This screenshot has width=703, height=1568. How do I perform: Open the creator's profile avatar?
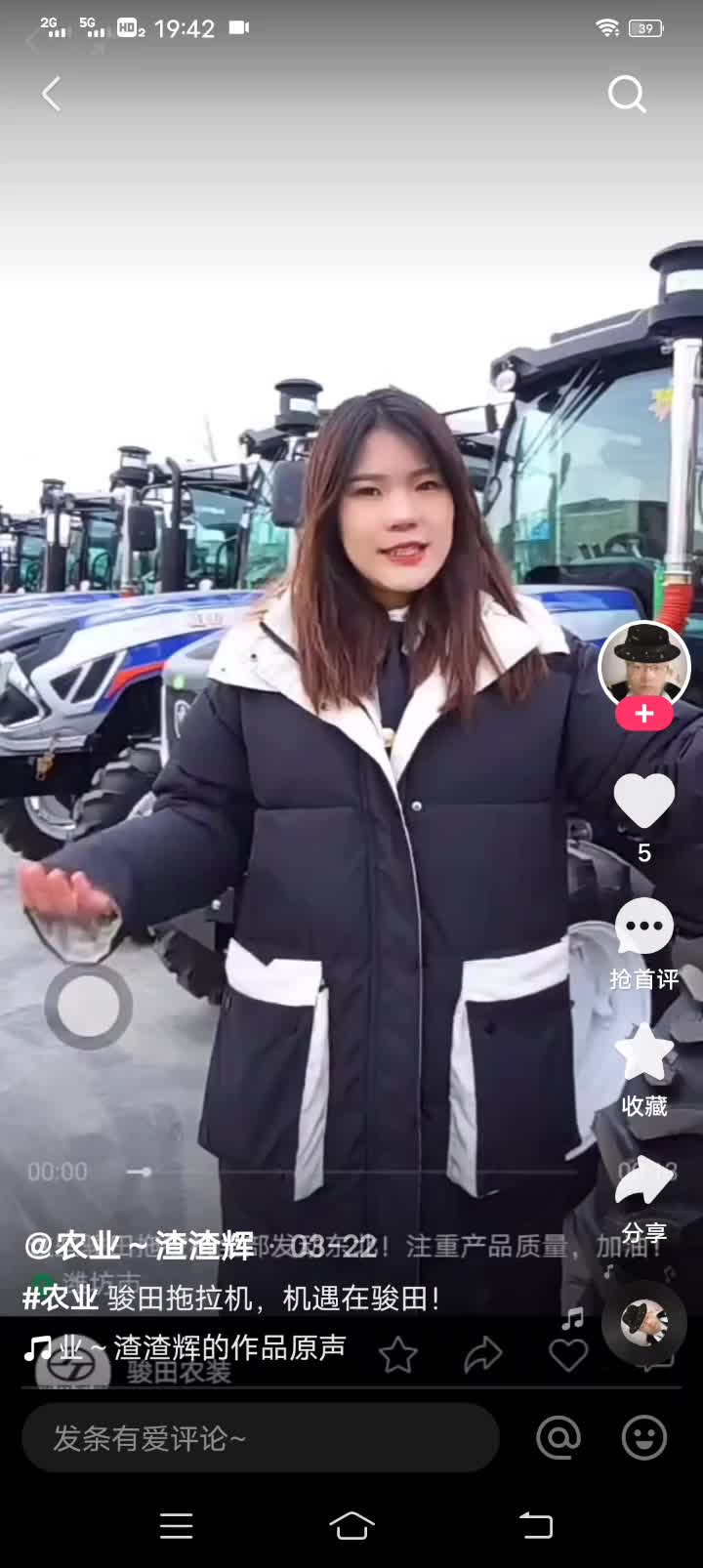point(643,665)
